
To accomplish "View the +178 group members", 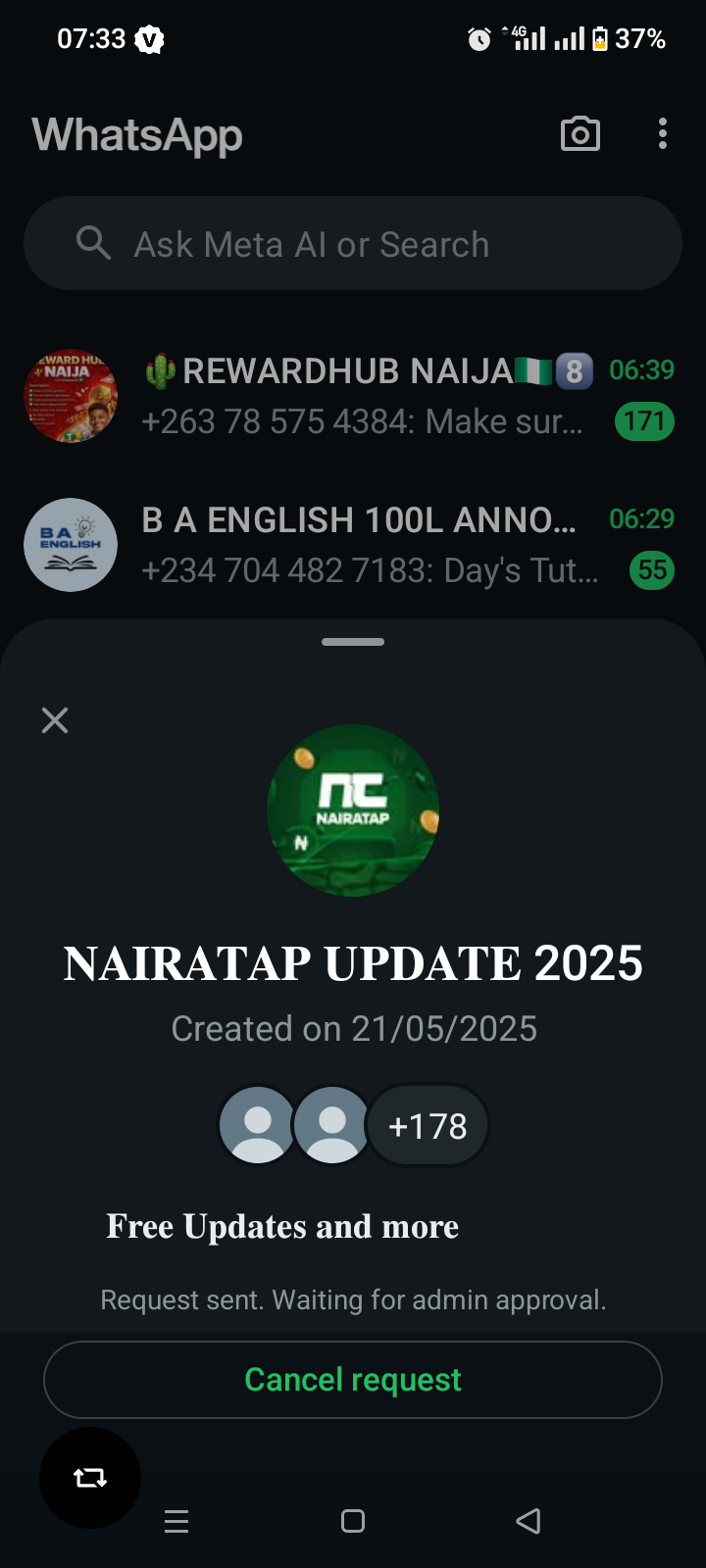I will pyautogui.click(x=428, y=1126).
